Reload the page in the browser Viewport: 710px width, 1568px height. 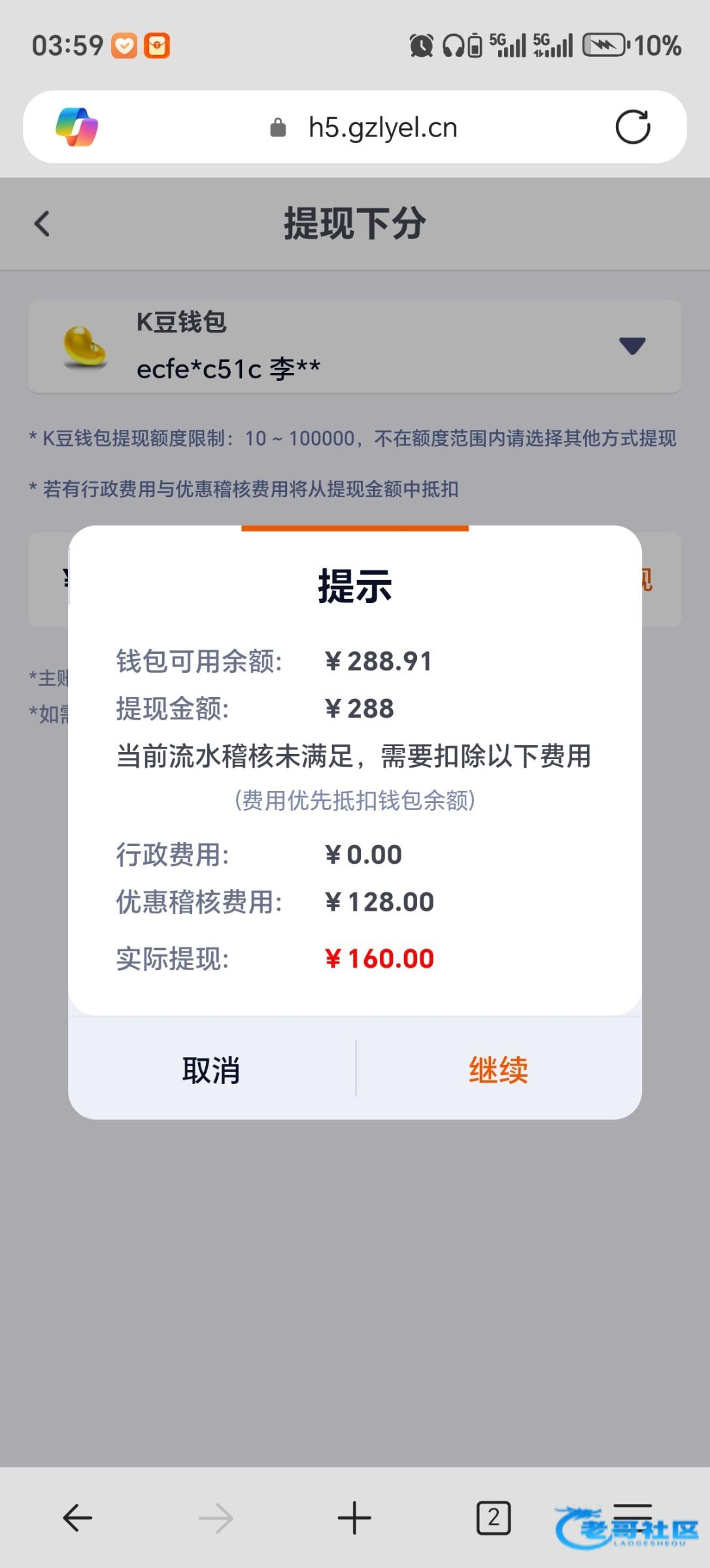(x=632, y=127)
